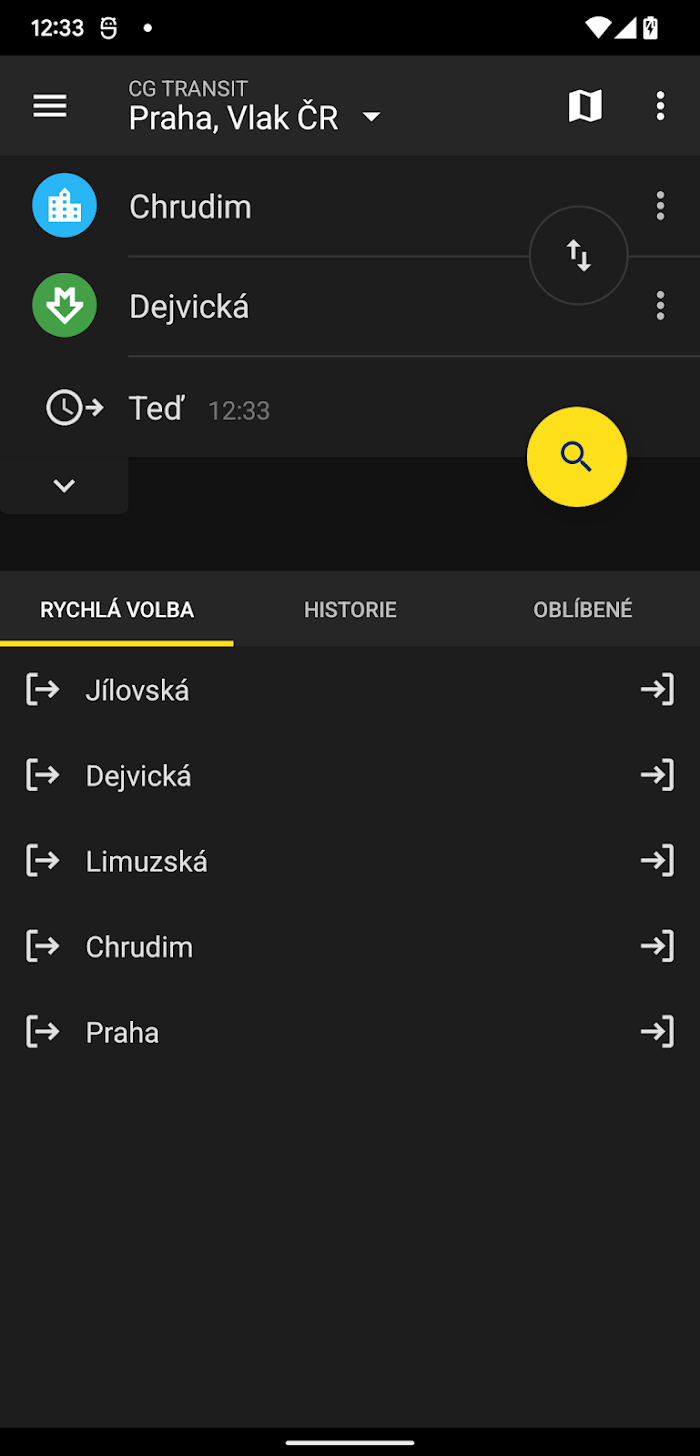This screenshot has height=1456, width=700.
Task: Open the app bar overflow menu
Action: tap(660, 105)
